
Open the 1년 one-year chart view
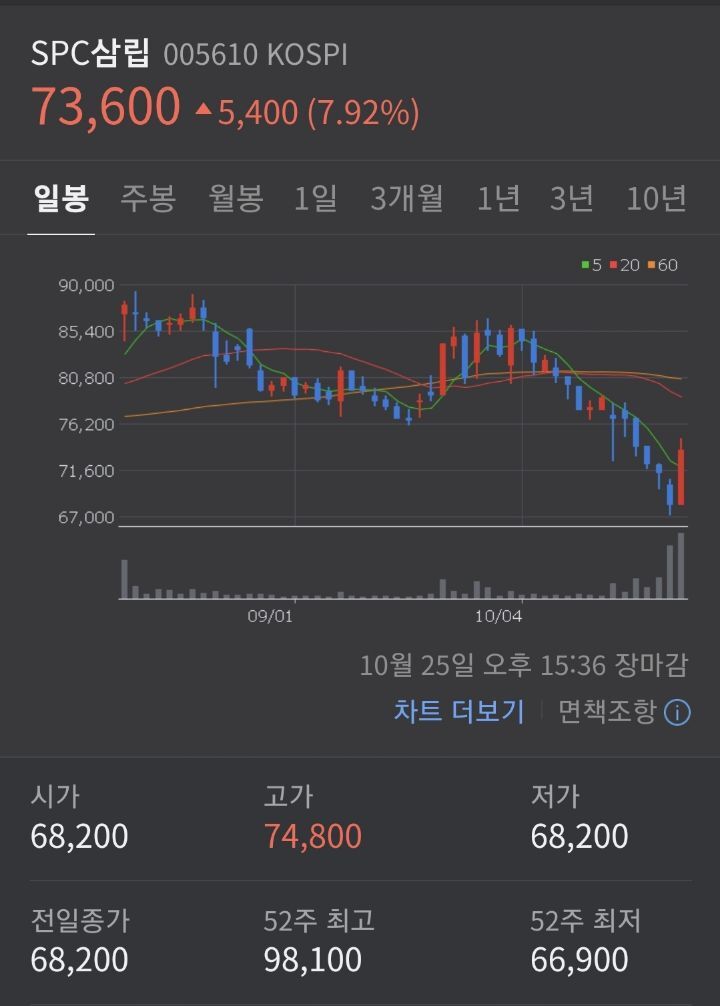(x=496, y=199)
